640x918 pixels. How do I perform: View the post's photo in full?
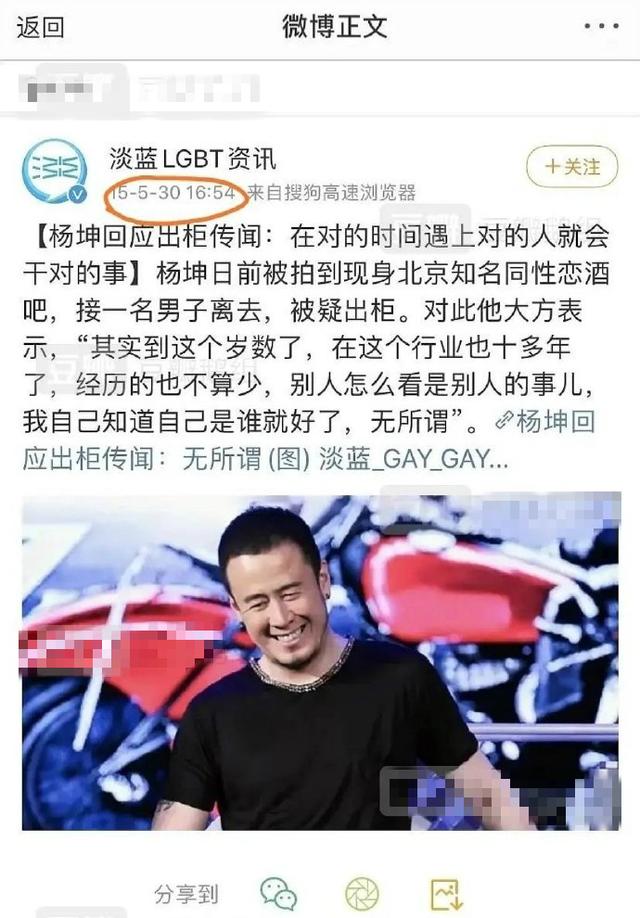[x=320, y=660]
